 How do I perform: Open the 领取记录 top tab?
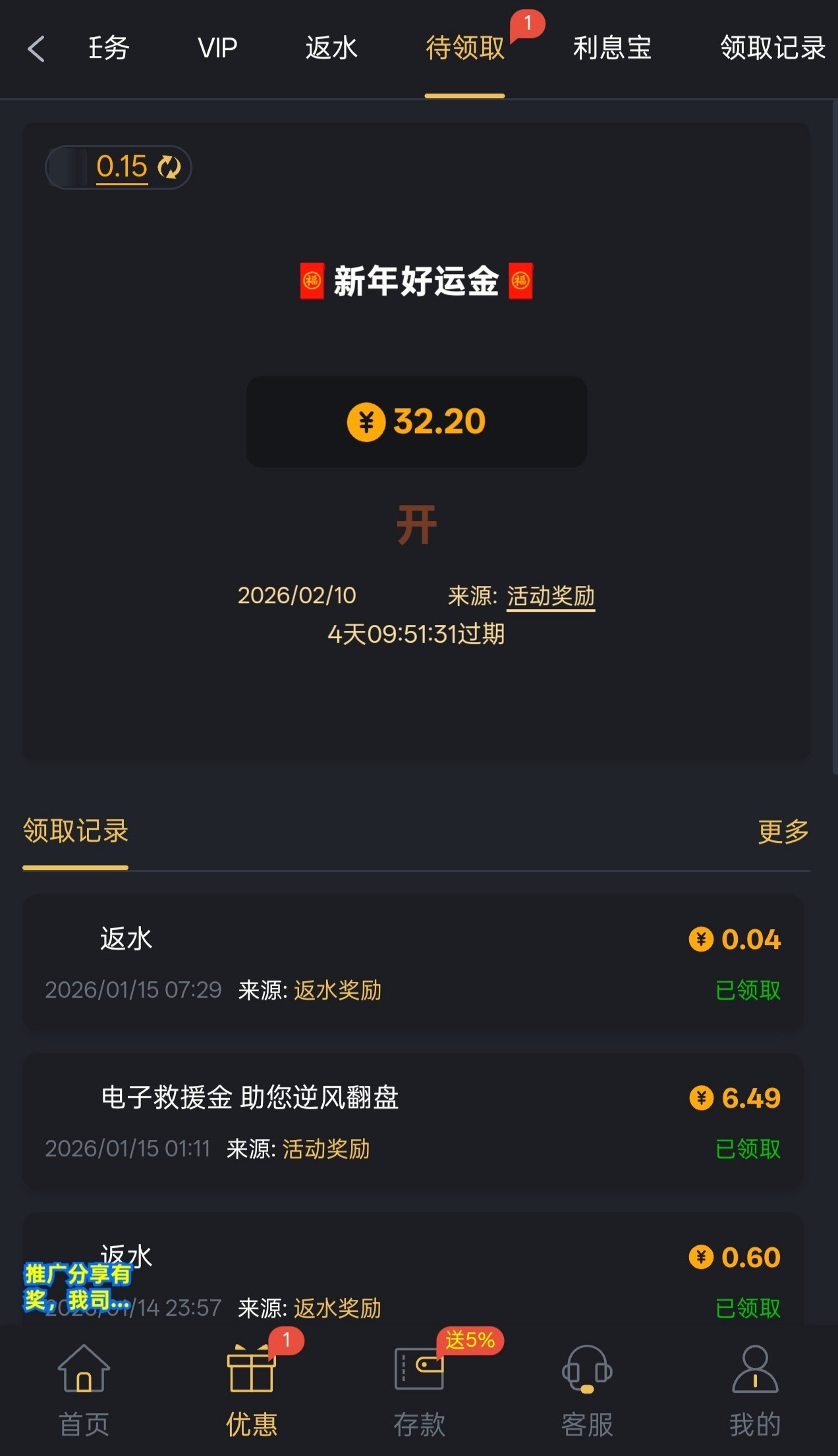772,48
